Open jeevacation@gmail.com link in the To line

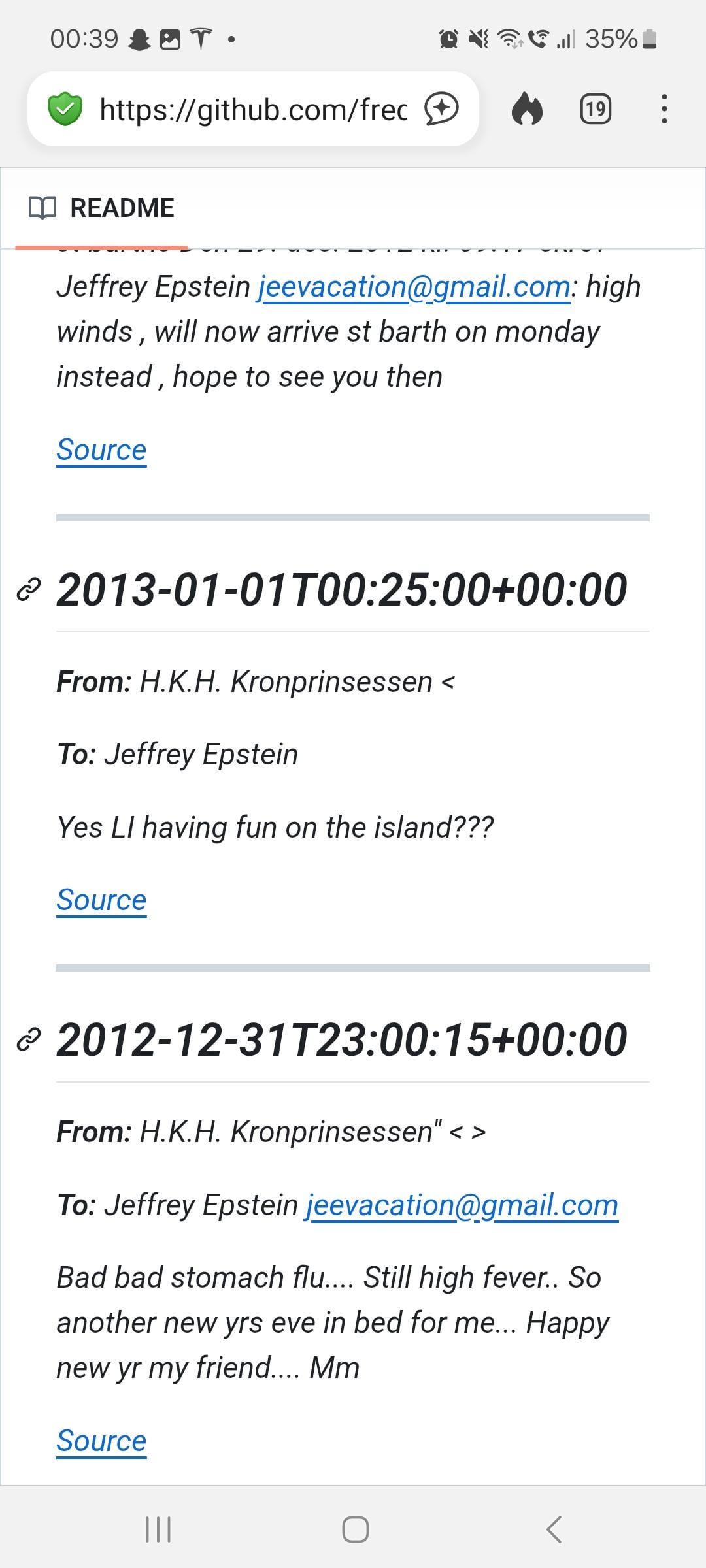click(x=462, y=1205)
